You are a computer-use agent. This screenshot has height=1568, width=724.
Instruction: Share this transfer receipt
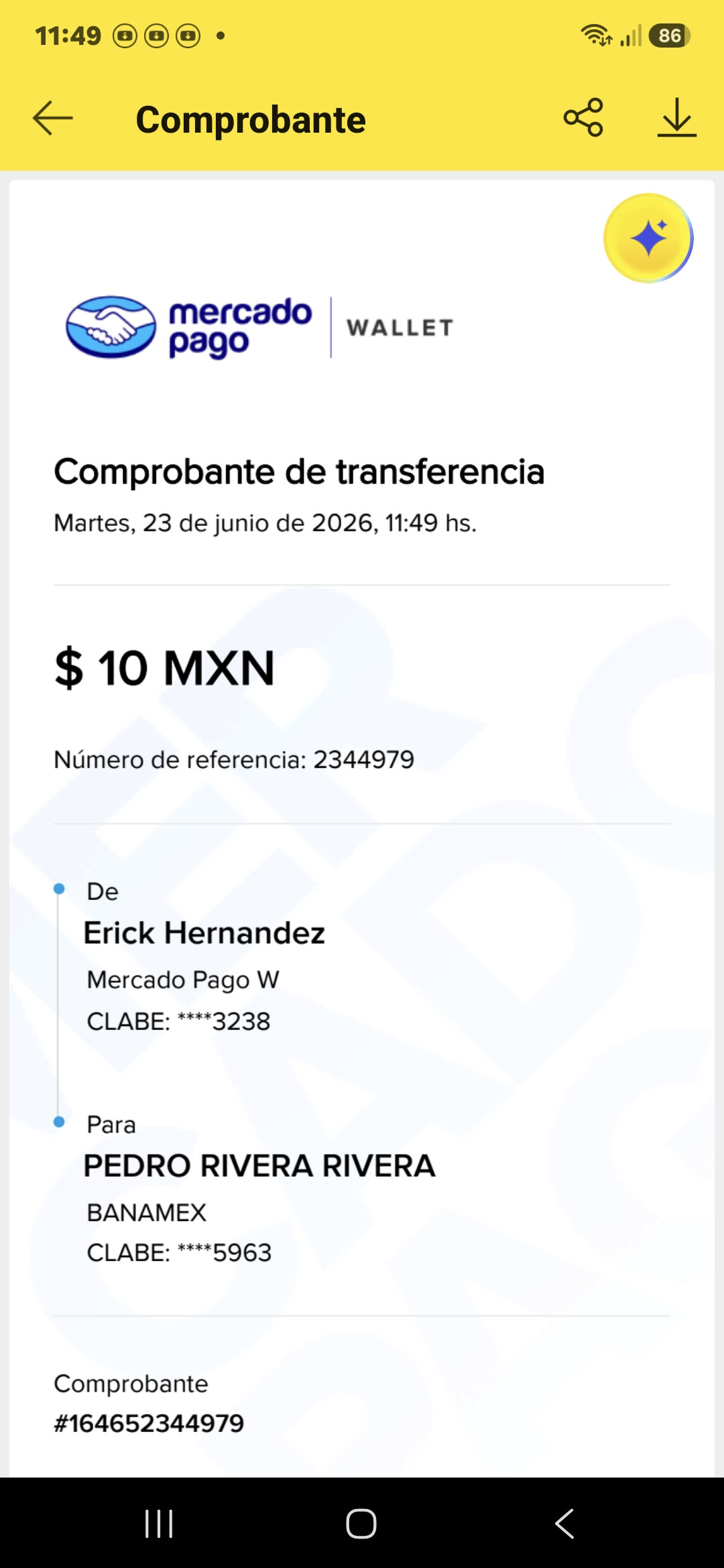(583, 118)
